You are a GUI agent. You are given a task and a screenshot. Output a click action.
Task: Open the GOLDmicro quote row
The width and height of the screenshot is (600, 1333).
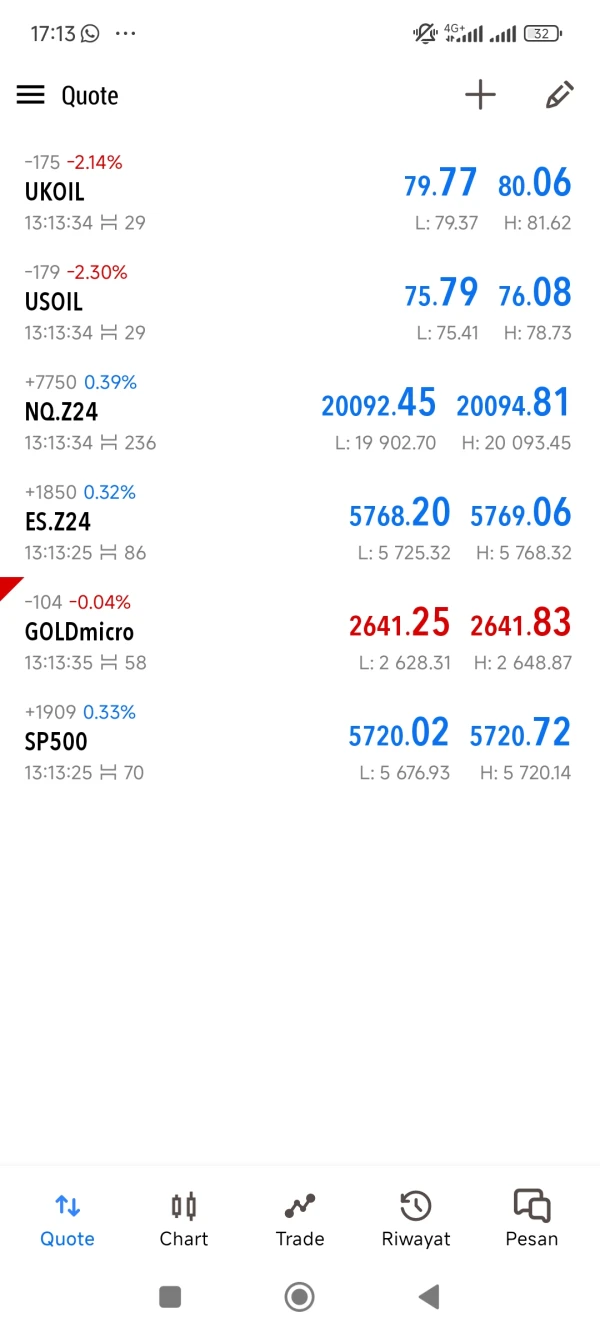click(x=300, y=632)
